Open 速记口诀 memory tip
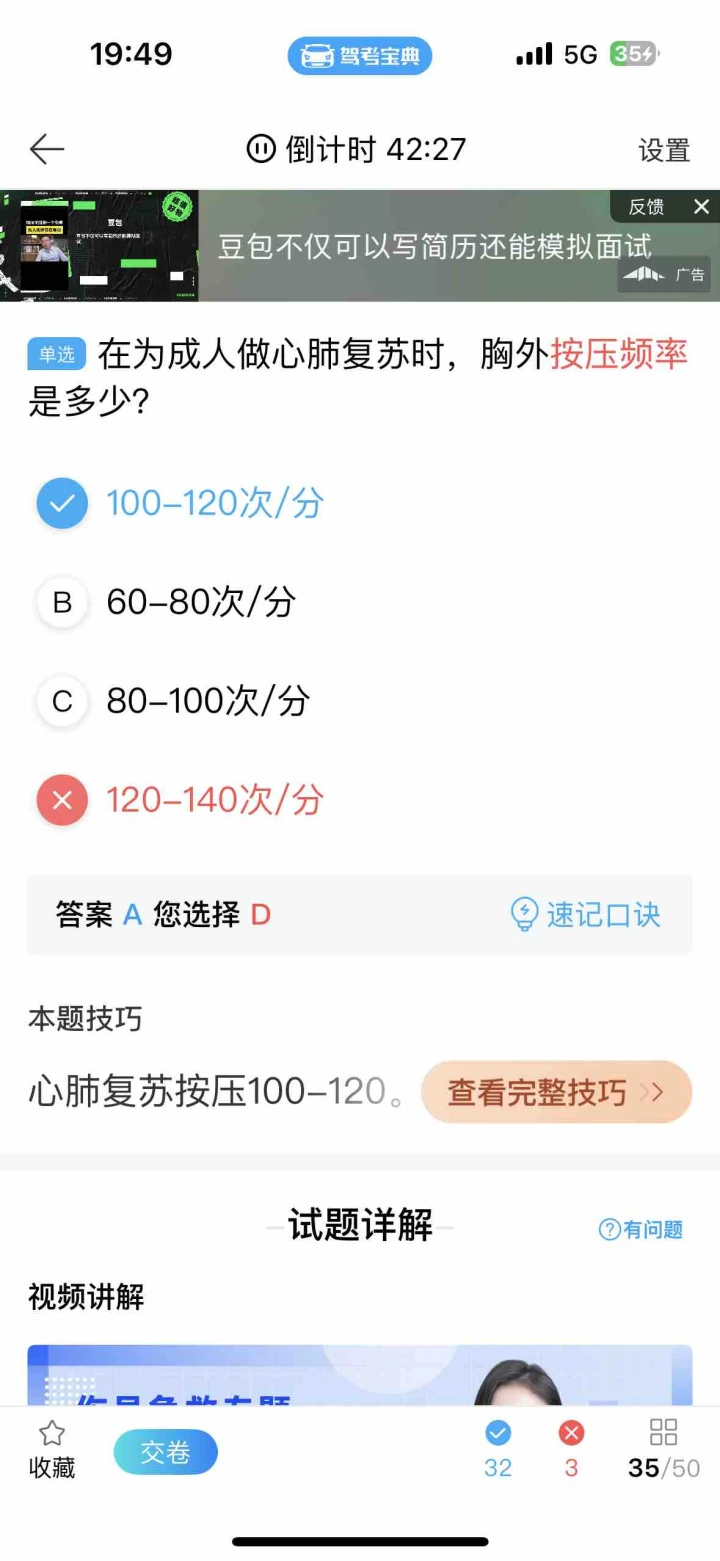 click(586, 914)
